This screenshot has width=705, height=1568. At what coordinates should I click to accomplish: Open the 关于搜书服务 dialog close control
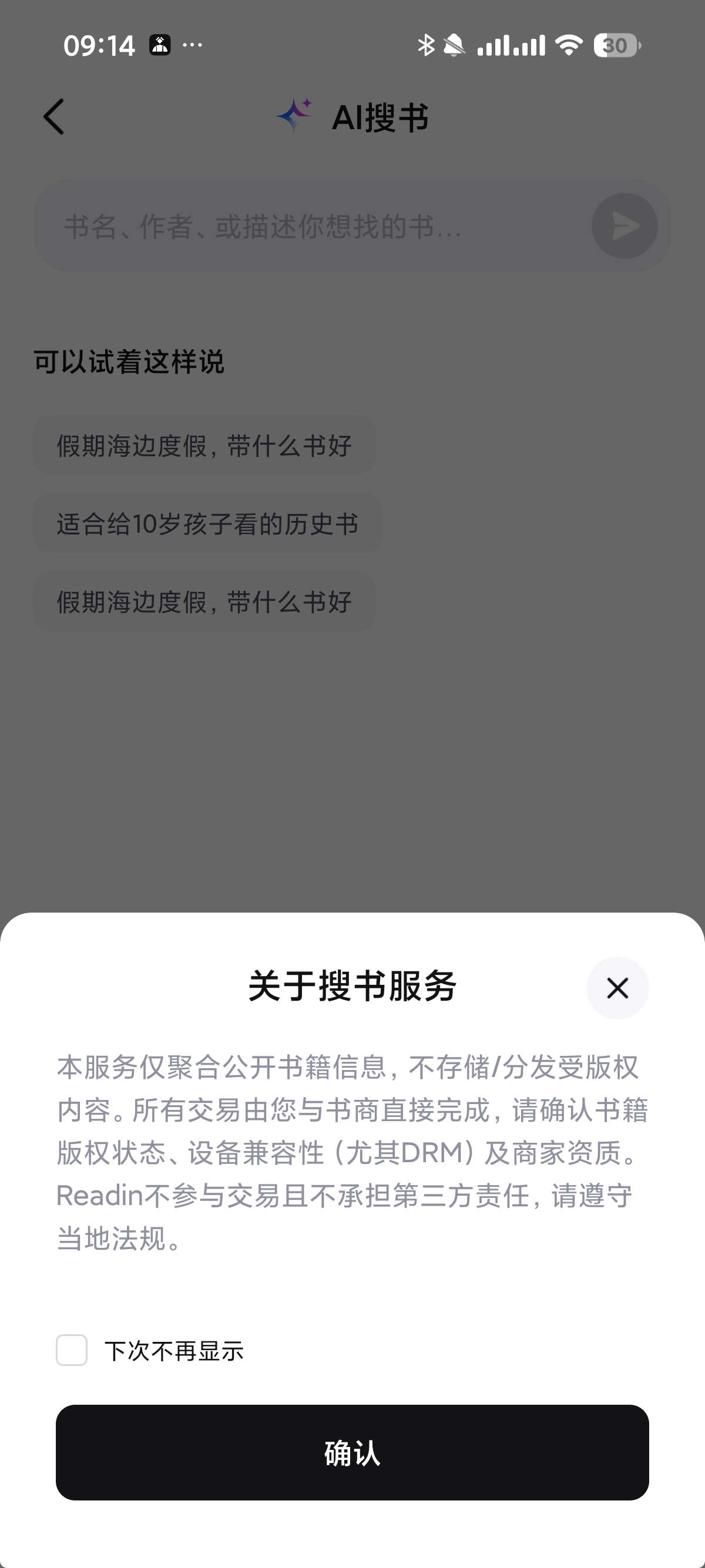(617, 988)
